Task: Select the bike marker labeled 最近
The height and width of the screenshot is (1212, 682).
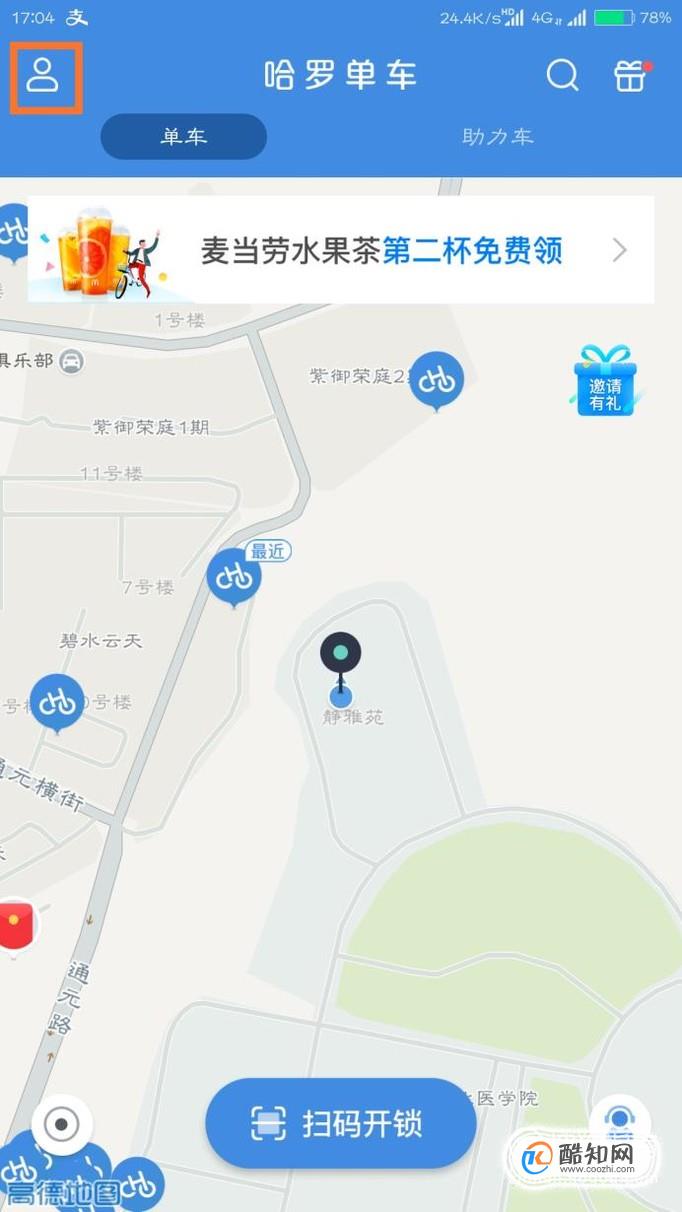Action: 234,578
